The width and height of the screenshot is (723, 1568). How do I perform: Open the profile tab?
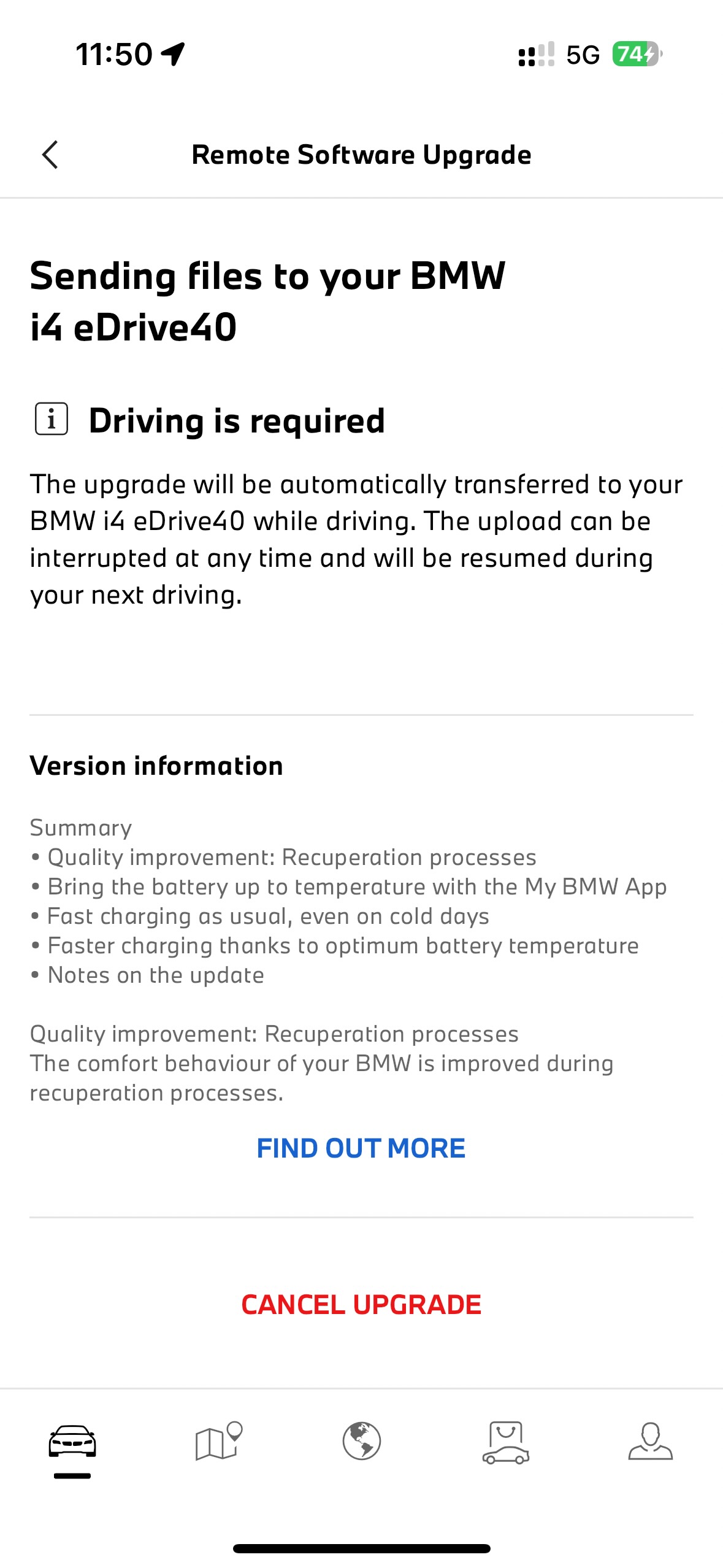click(651, 1441)
